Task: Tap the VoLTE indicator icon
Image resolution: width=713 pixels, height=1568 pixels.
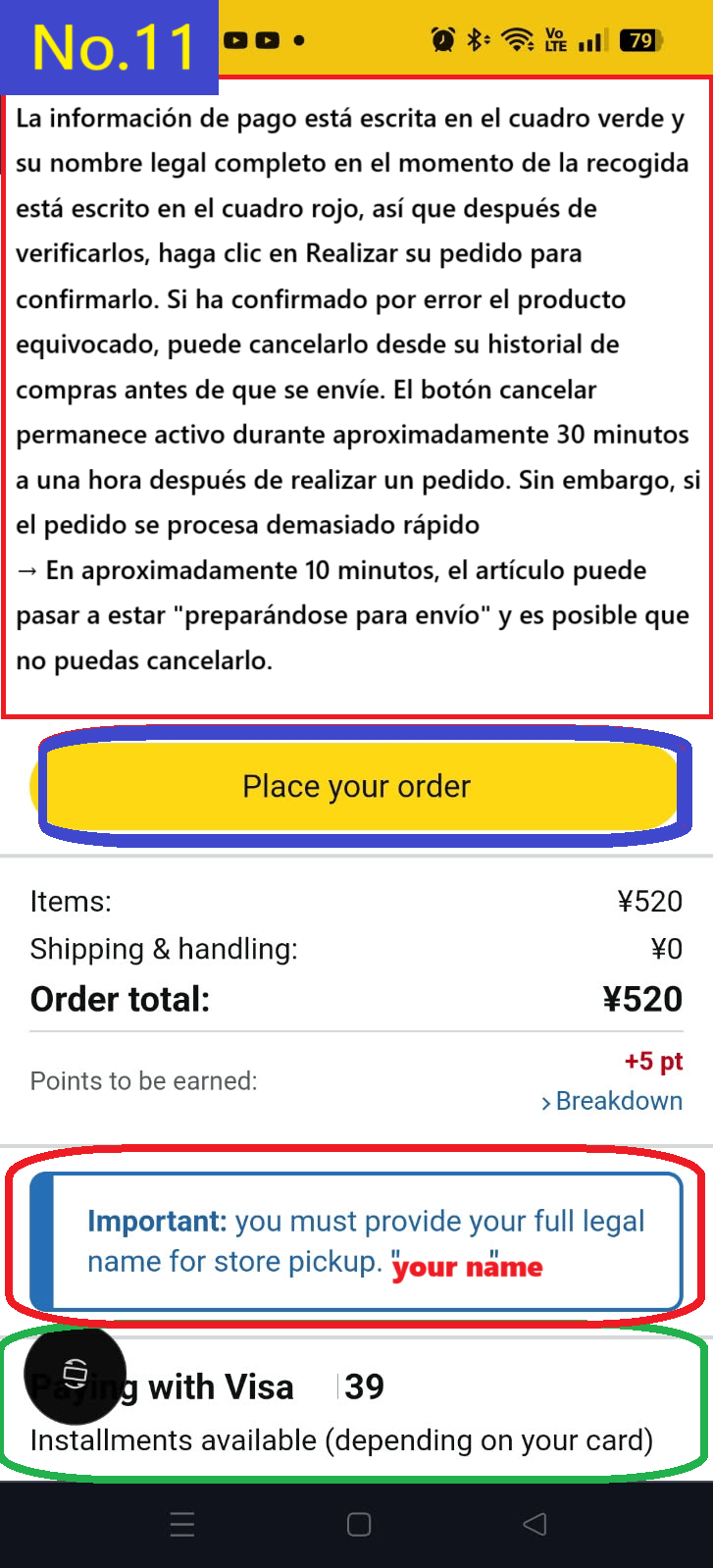Action: [555, 40]
